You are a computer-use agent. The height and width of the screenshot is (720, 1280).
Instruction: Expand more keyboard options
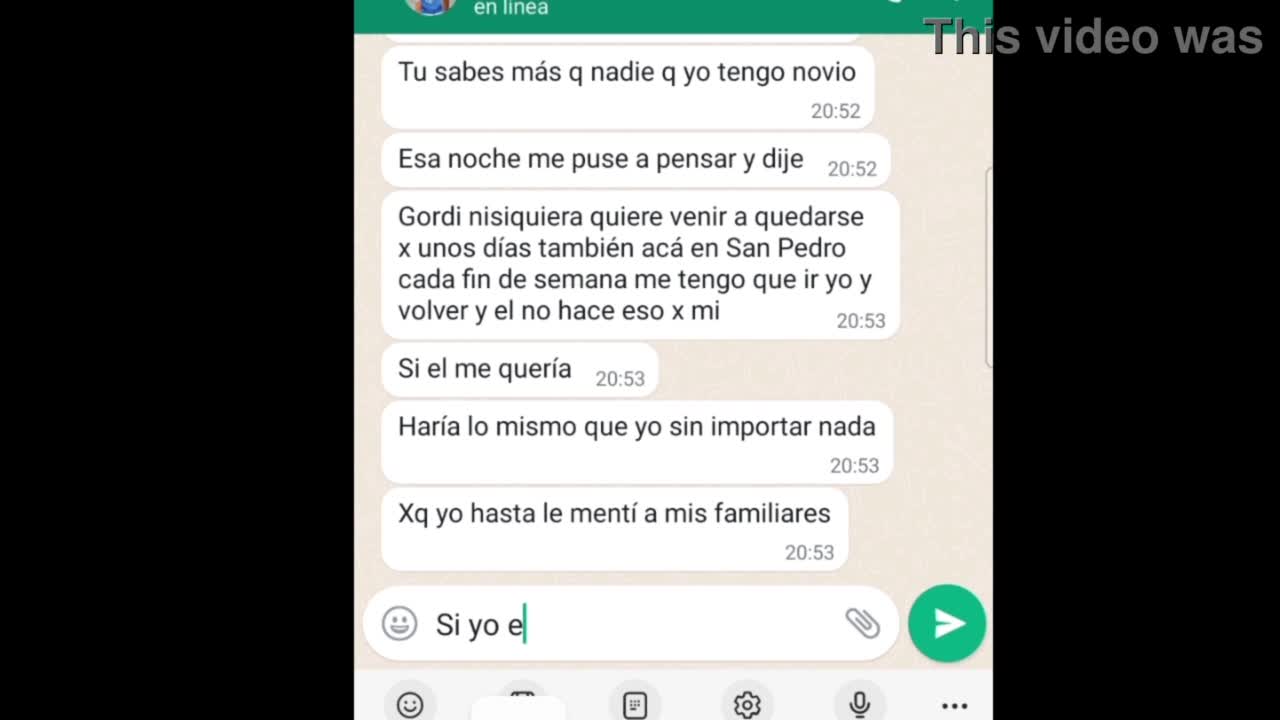pos(954,706)
